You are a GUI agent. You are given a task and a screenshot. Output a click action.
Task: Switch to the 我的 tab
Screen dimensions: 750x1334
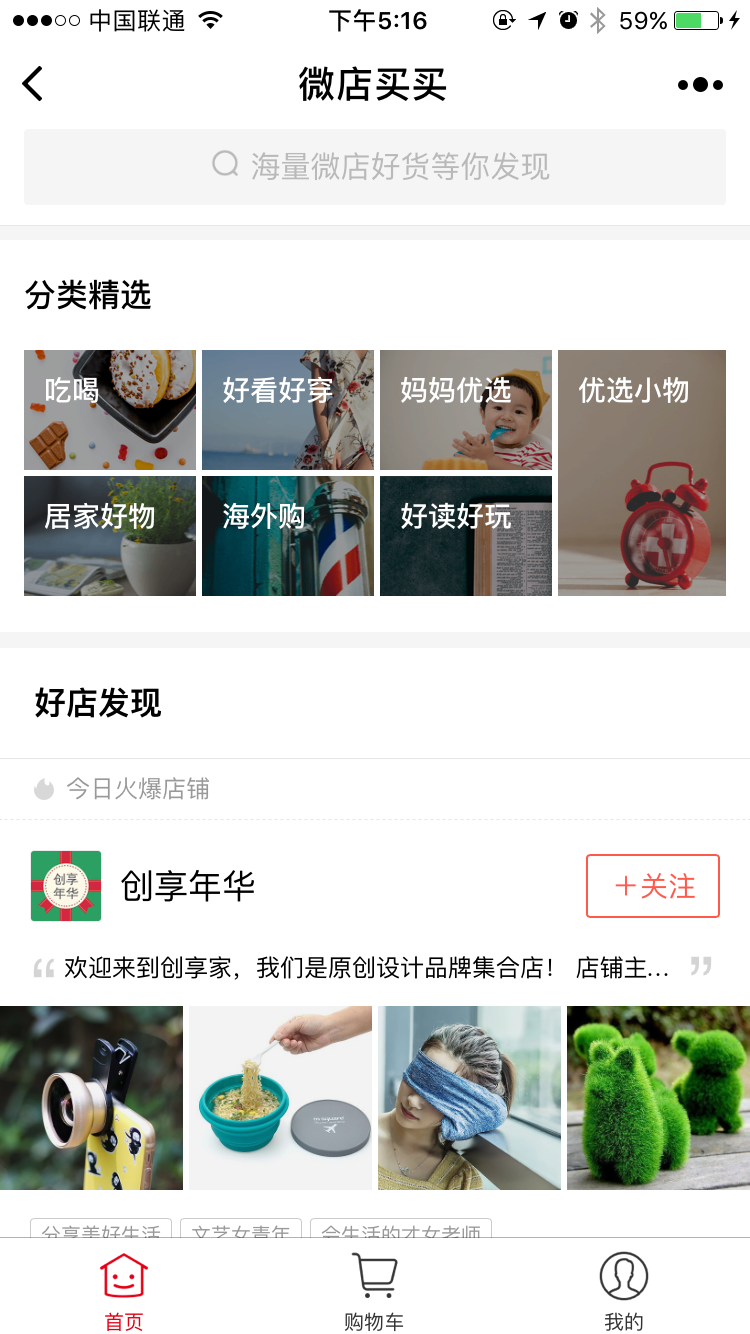coord(624,1292)
